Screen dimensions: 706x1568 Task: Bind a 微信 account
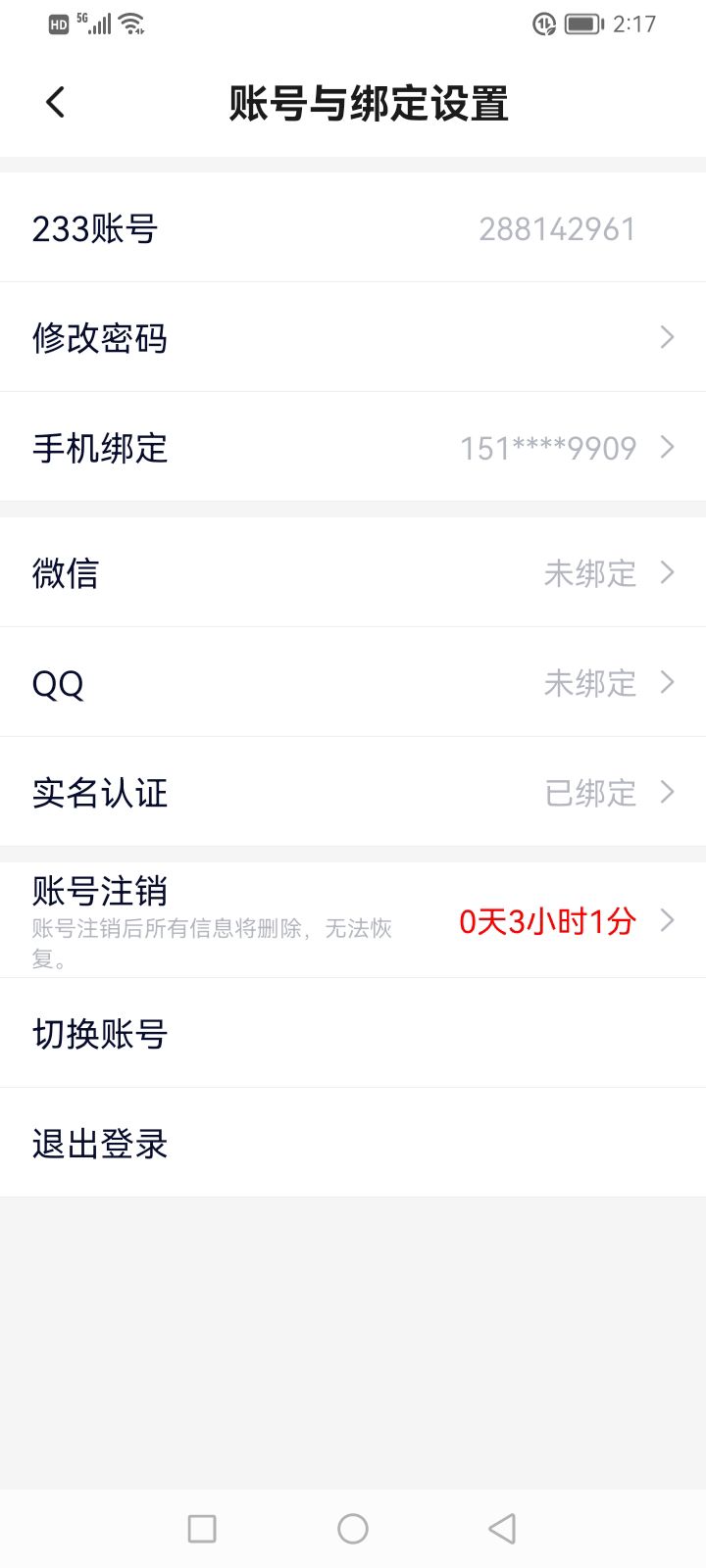pyautogui.click(x=353, y=573)
